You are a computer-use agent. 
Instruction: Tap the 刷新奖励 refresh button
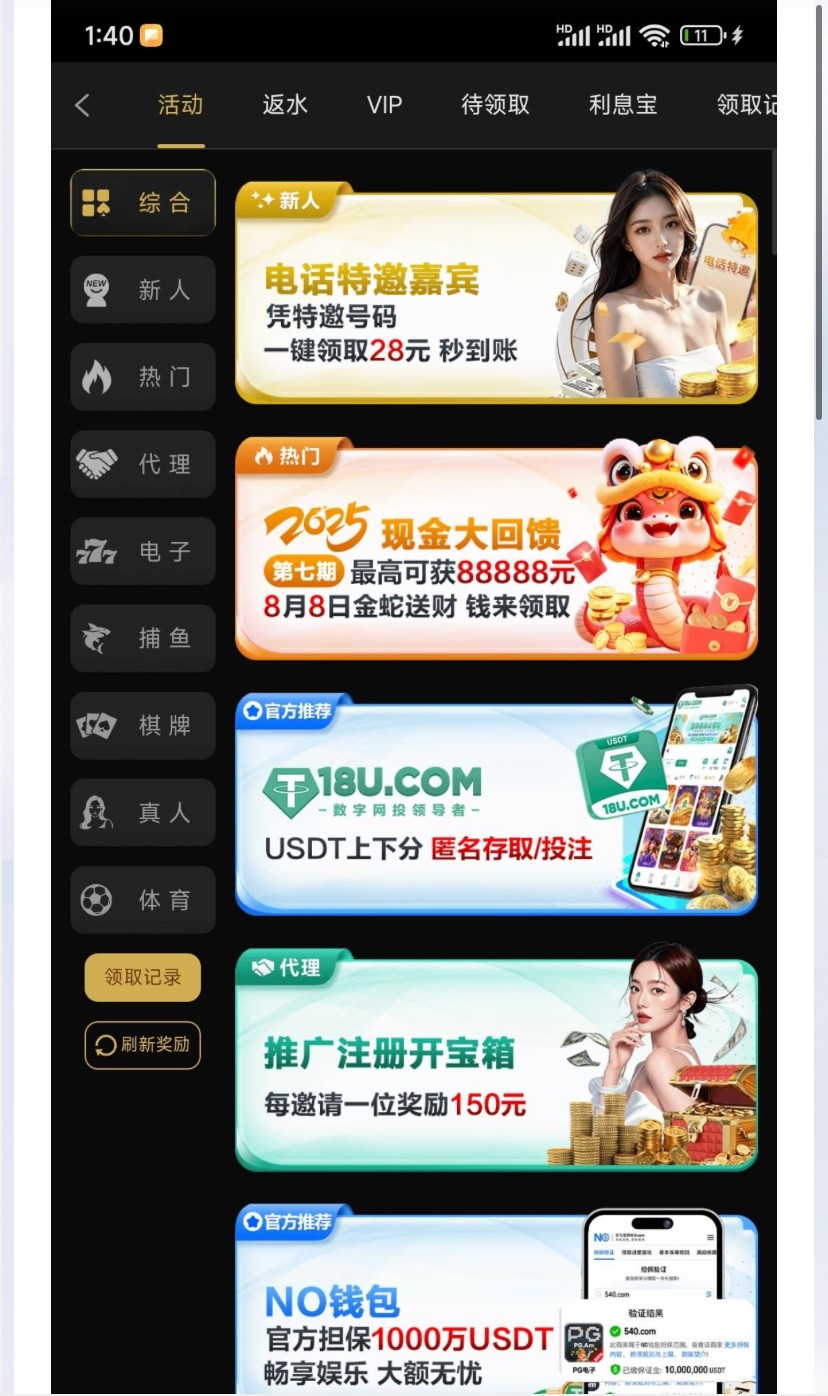pos(143,1045)
